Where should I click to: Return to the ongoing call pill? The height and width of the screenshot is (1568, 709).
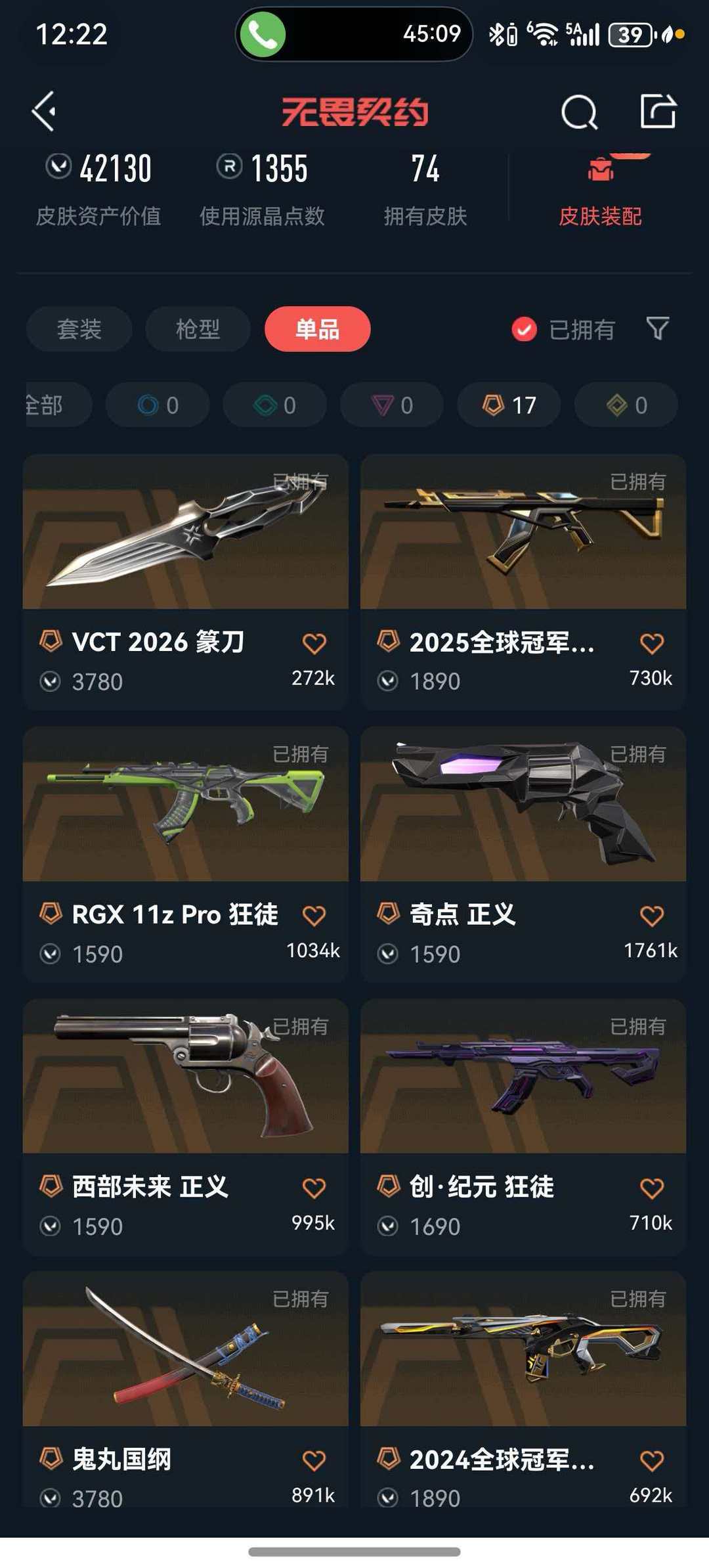click(354, 34)
